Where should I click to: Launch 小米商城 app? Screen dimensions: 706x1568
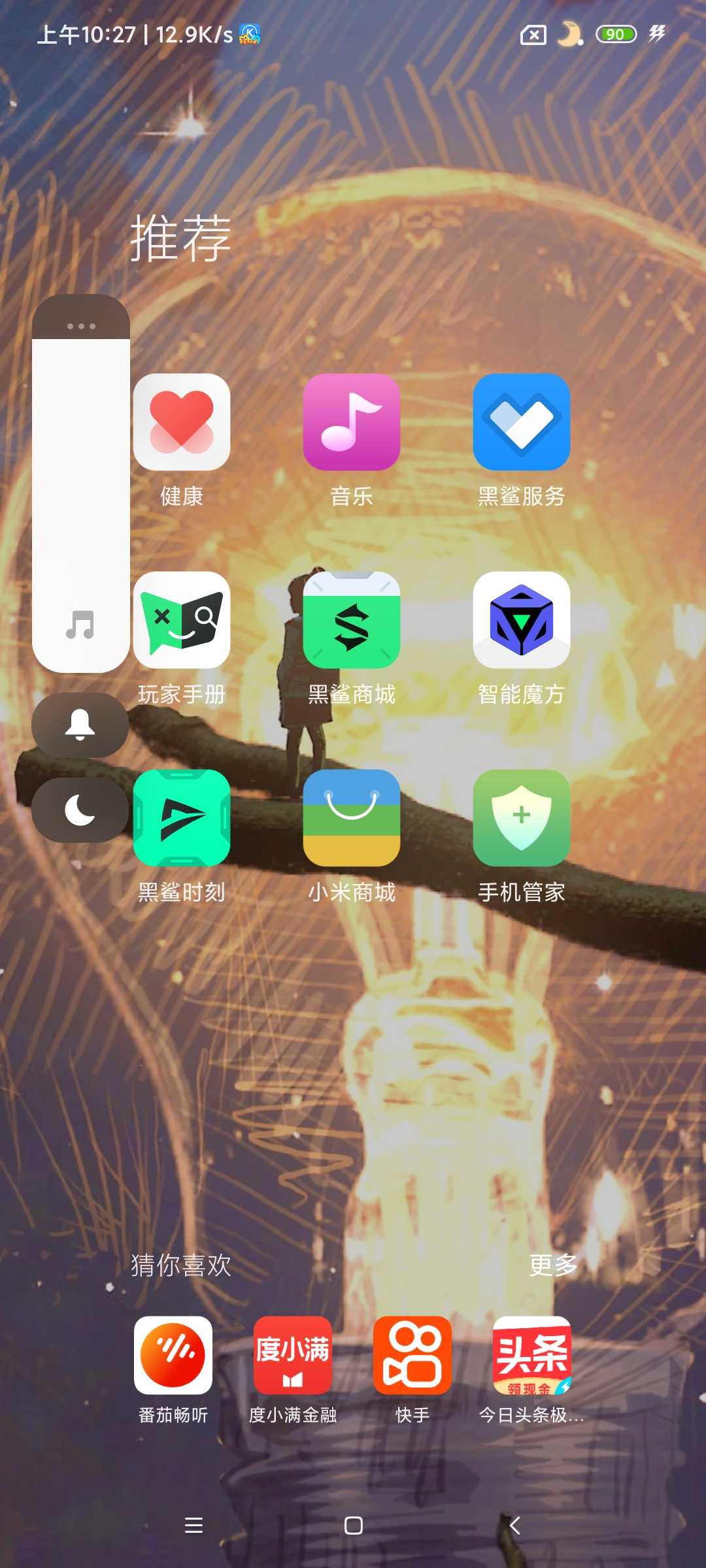(x=352, y=818)
